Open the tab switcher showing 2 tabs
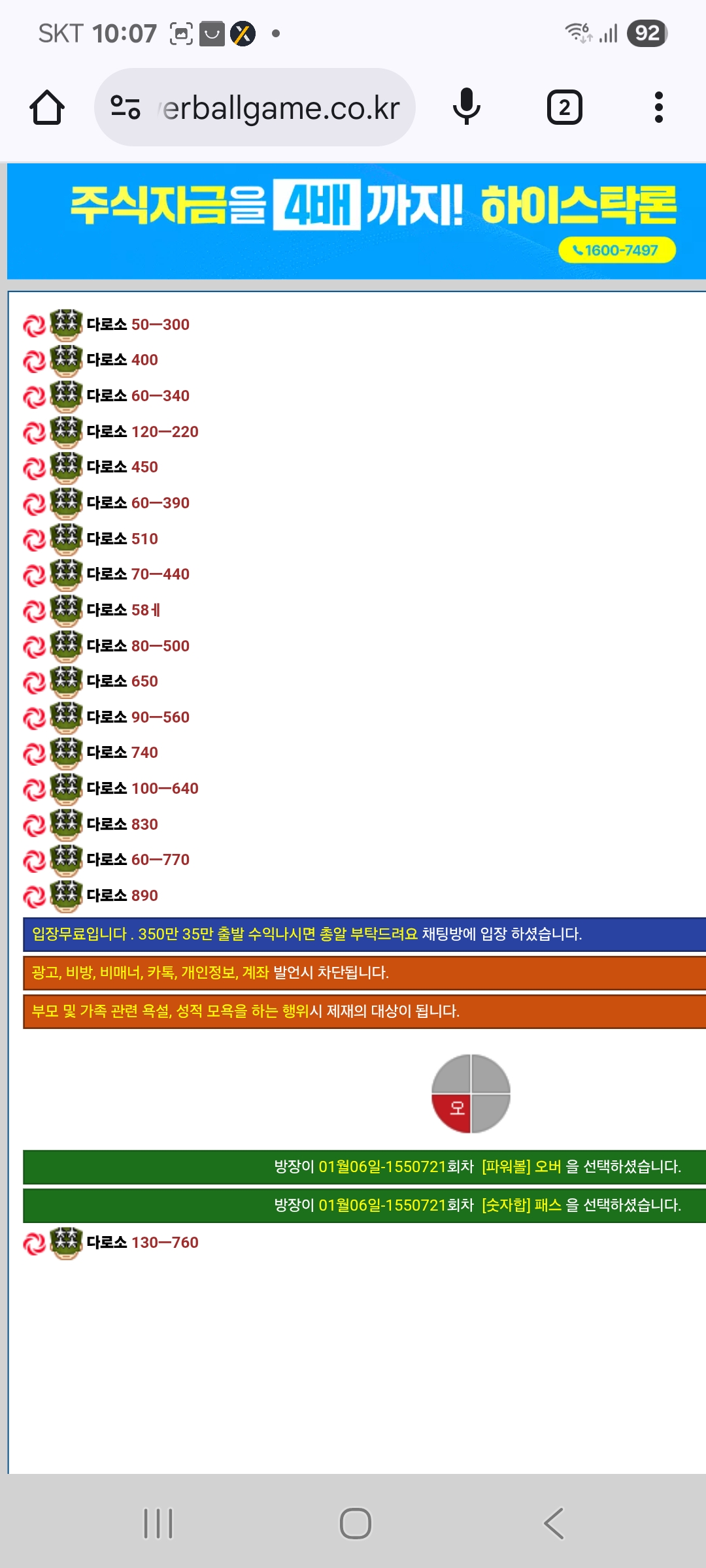Screen dimensions: 706x1568 click(564, 108)
